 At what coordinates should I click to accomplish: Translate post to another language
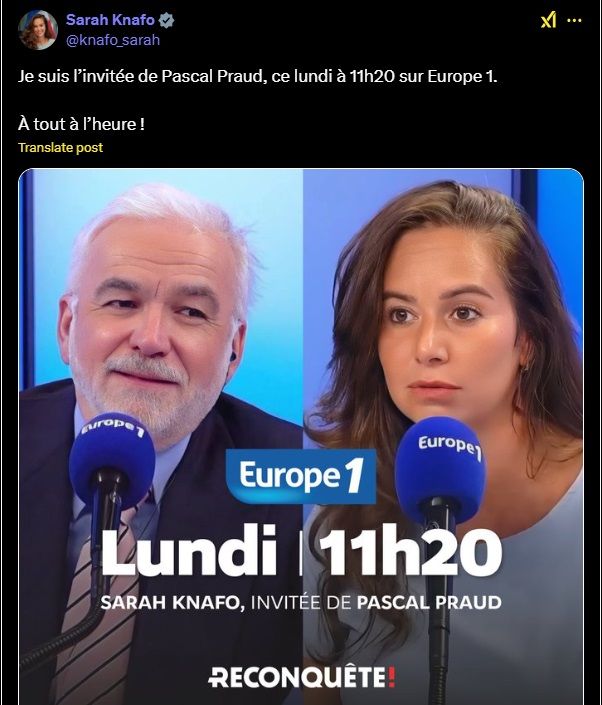[60, 148]
